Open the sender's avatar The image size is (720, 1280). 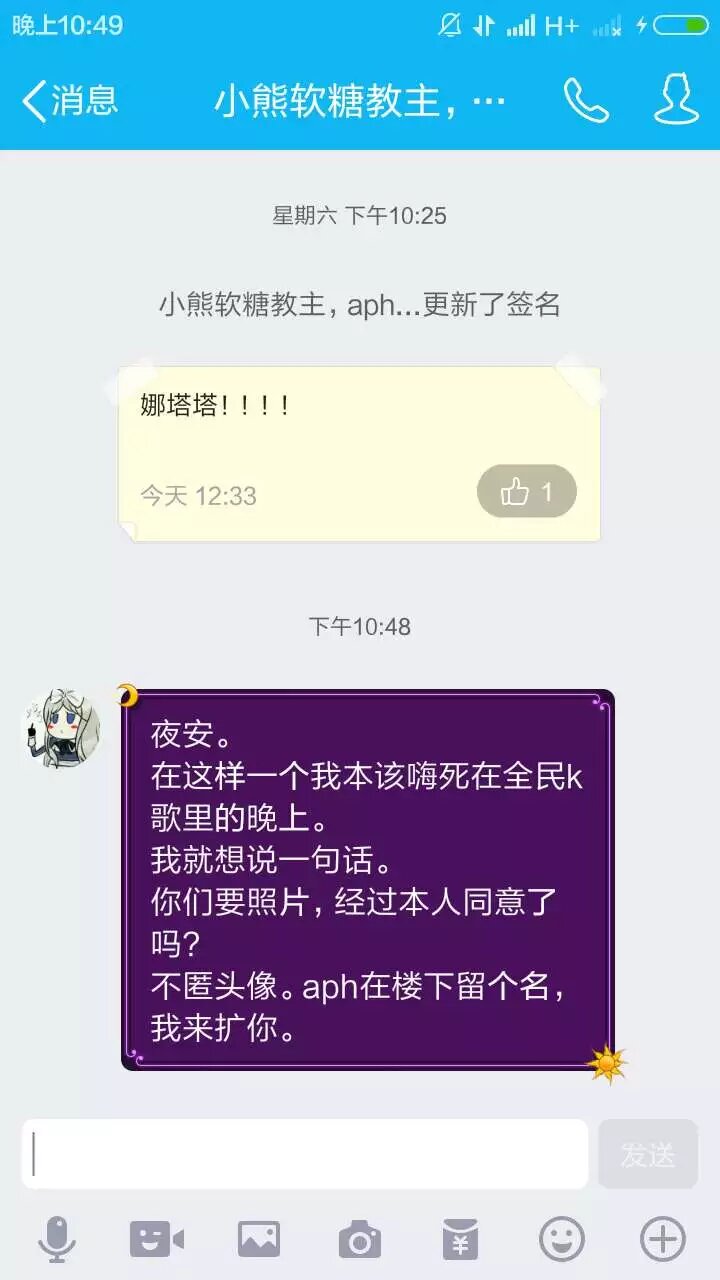click(62, 728)
